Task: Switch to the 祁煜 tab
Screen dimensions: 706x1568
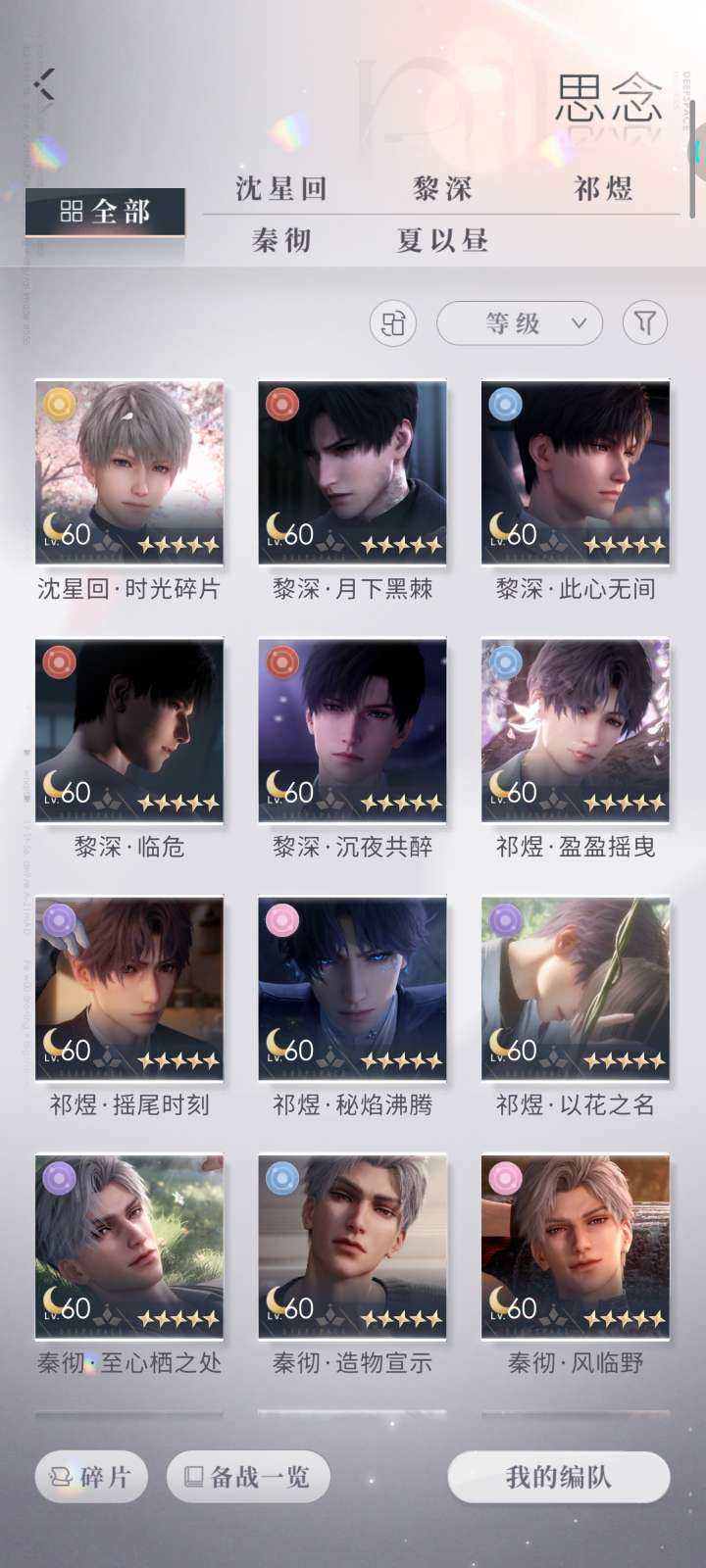Action: pyautogui.click(x=603, y=188)
